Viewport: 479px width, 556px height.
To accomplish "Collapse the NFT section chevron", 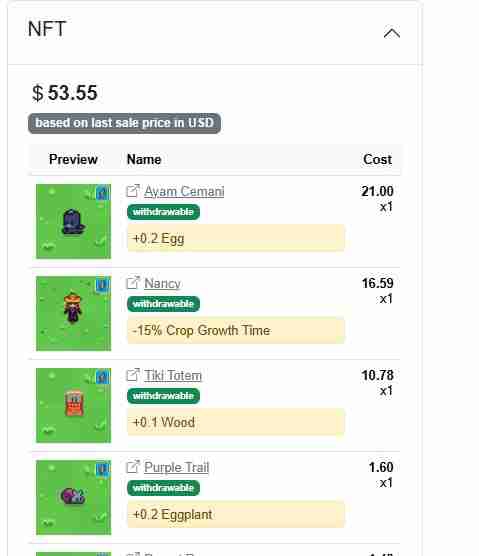I will (x=391, y=33).
